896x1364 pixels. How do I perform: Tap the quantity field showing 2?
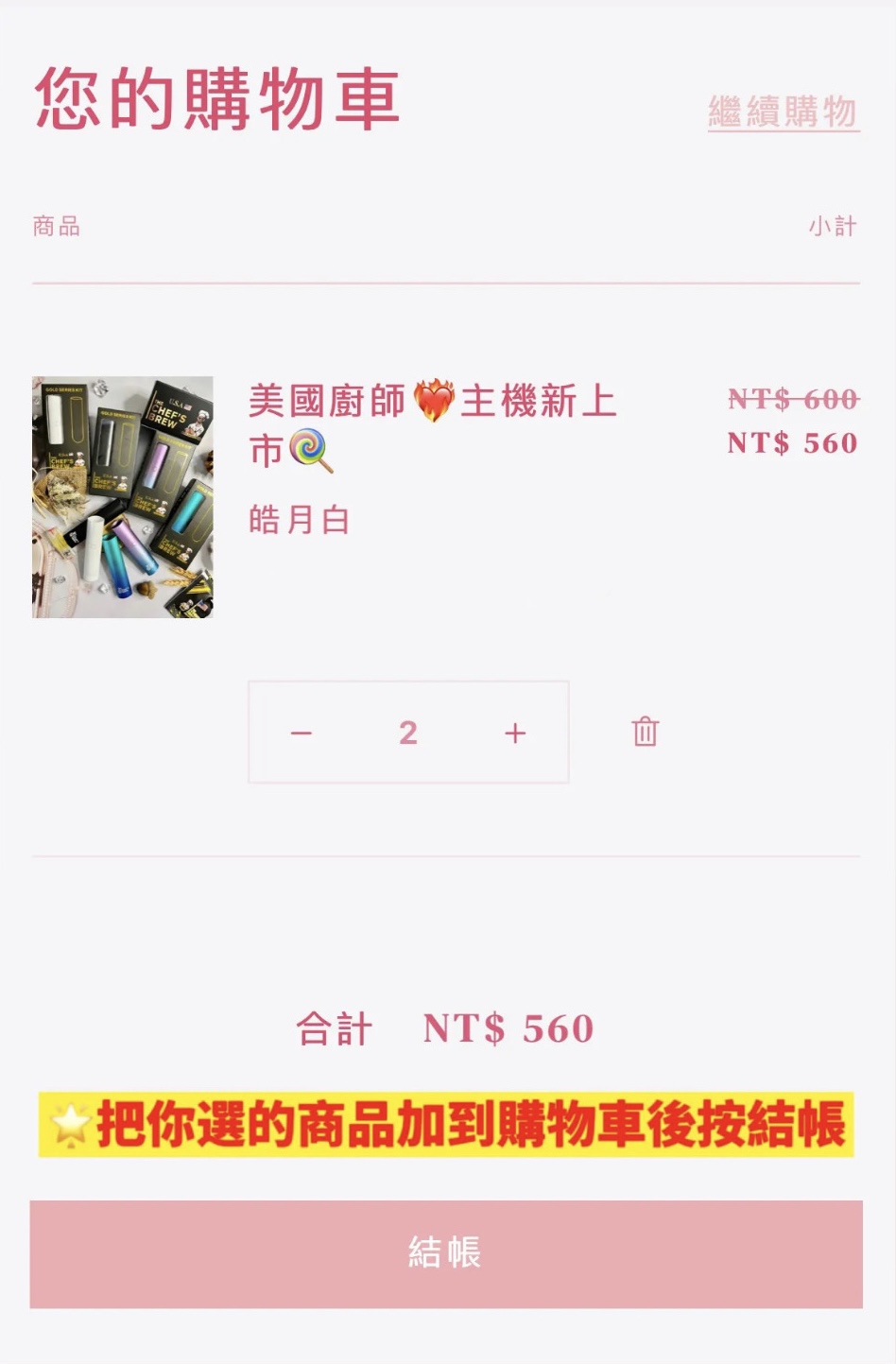click(408, 733)
